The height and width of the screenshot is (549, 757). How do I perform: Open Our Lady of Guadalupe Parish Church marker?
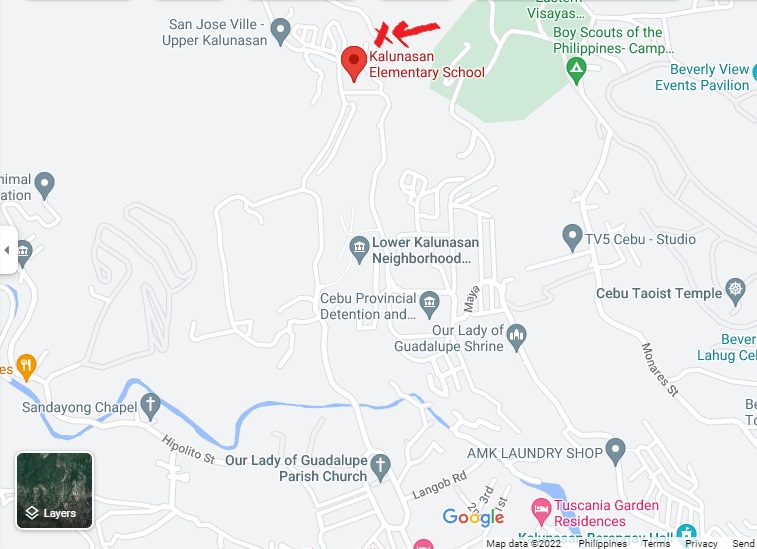pyautogui.click(x=380, y=465)
